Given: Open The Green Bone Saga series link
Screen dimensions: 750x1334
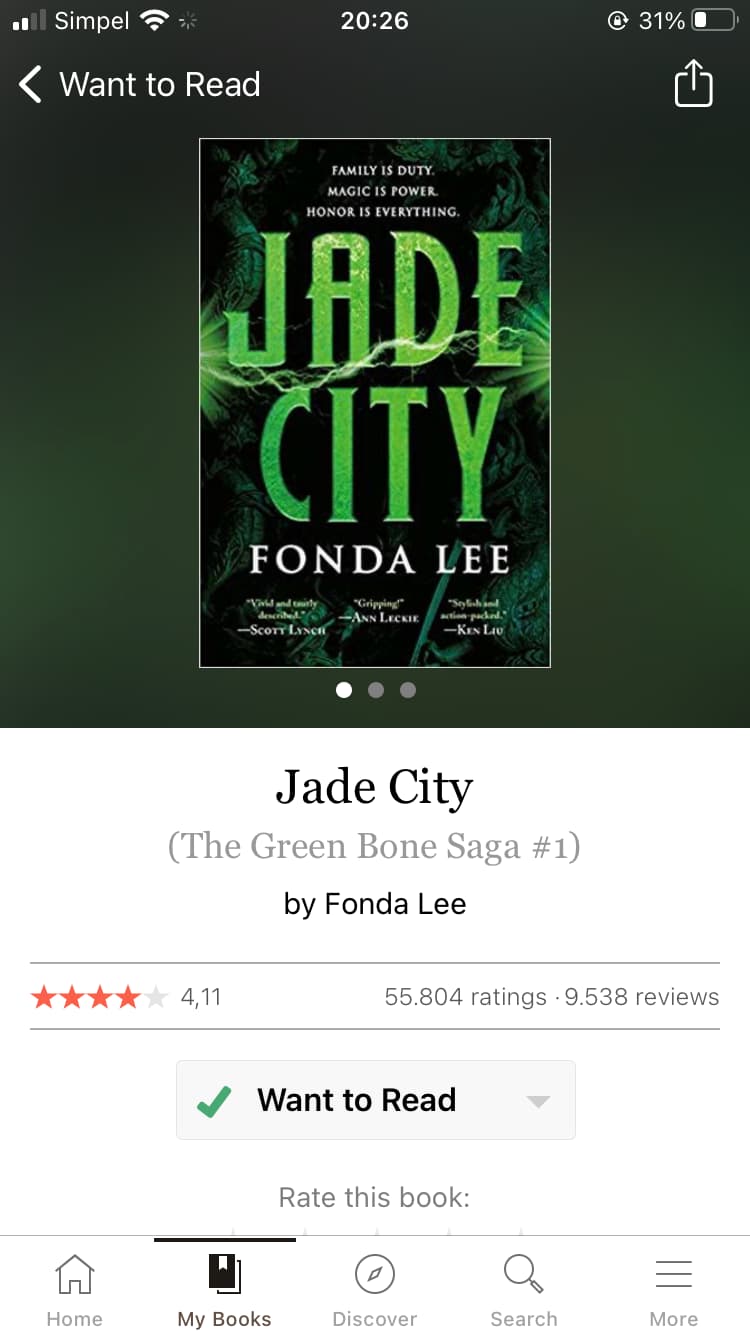Looking at the screenshot, I should point(374,847).
